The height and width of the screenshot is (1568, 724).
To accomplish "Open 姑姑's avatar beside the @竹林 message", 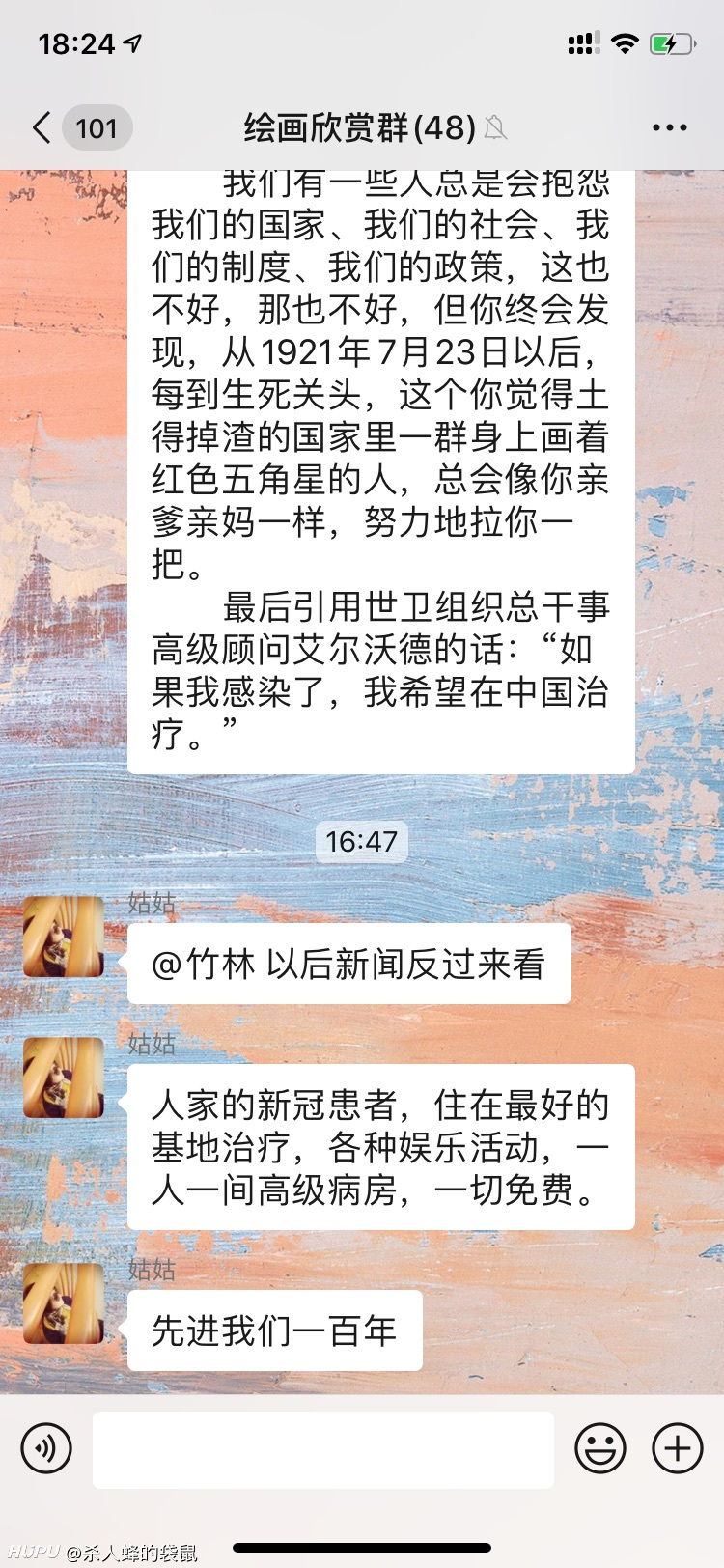I will tap(64, 937).
